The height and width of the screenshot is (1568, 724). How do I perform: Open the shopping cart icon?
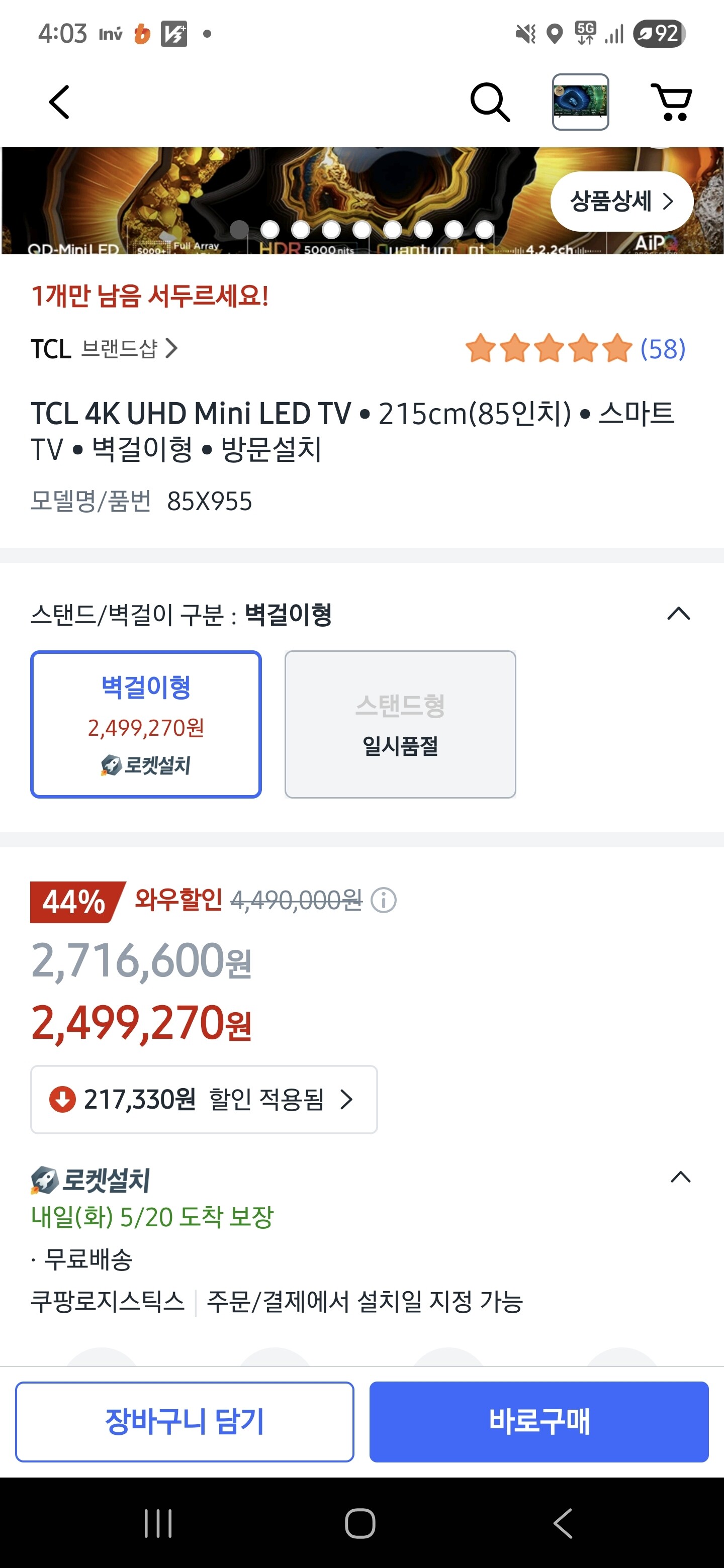tap(672, 102)
